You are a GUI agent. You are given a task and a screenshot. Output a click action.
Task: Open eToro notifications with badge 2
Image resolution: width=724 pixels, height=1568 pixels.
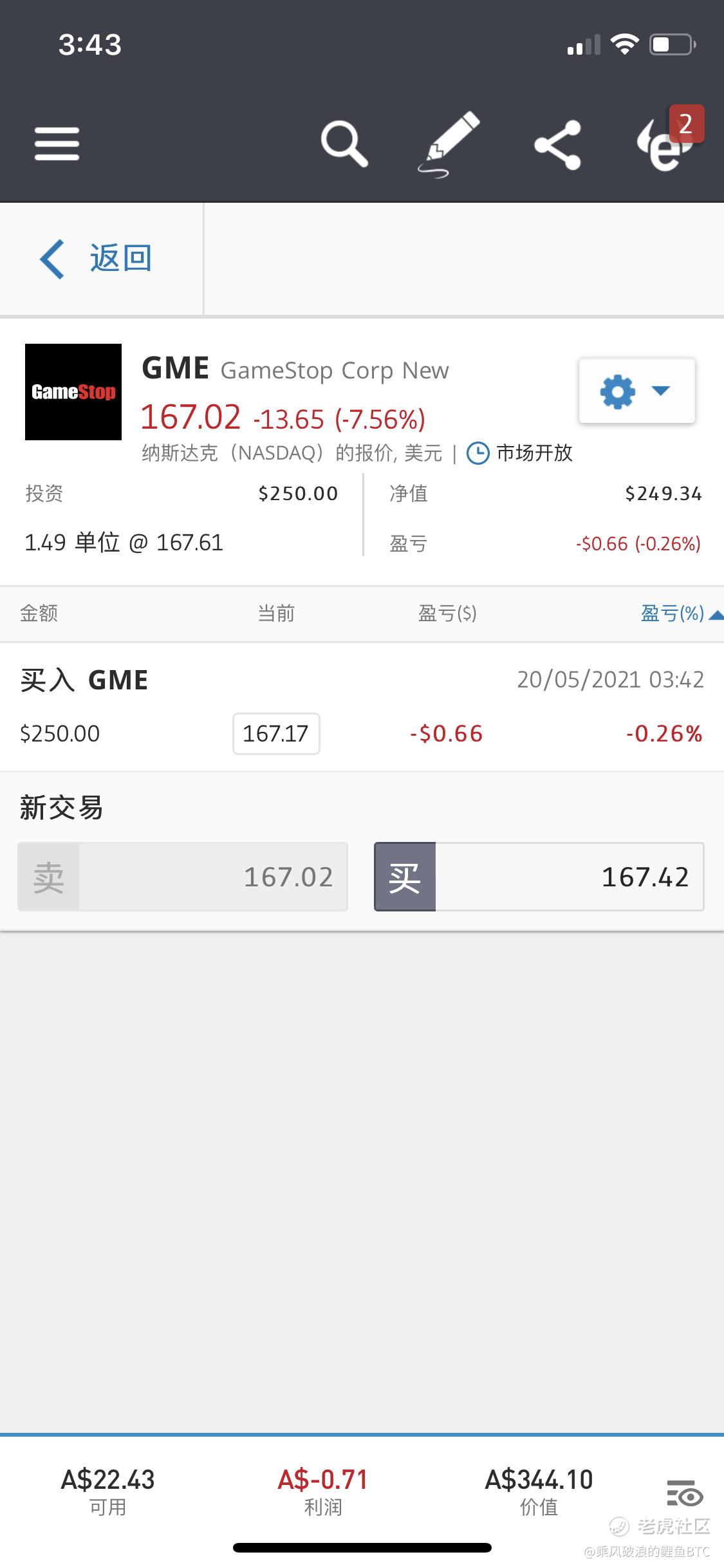tap(669, 139)
